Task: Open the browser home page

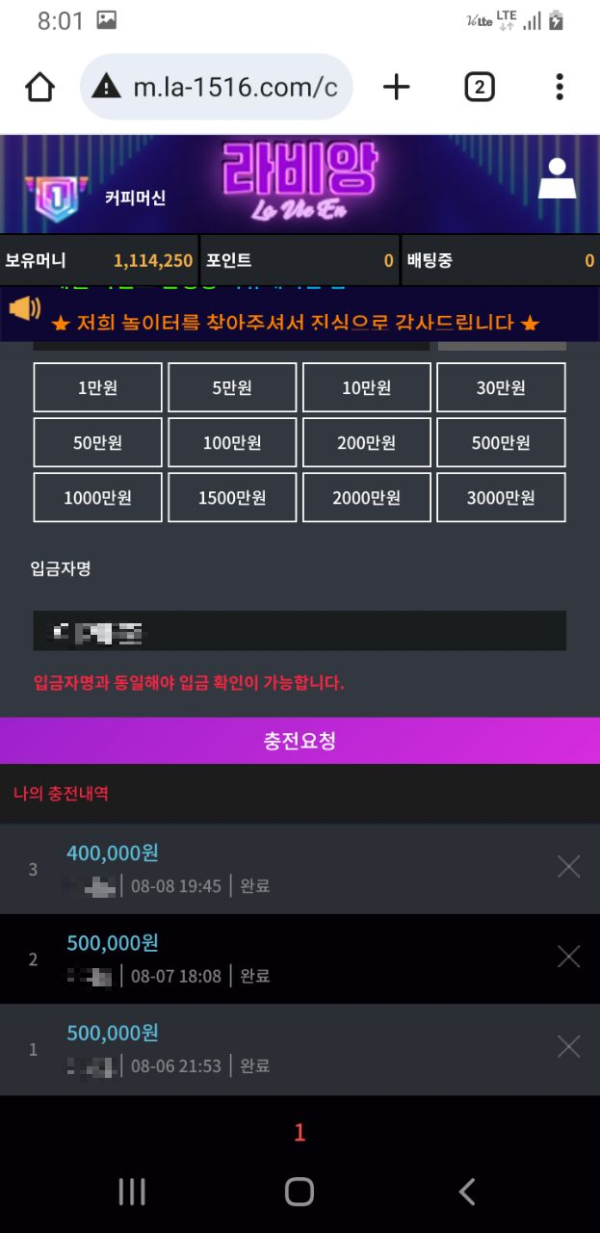Action: 40,88
